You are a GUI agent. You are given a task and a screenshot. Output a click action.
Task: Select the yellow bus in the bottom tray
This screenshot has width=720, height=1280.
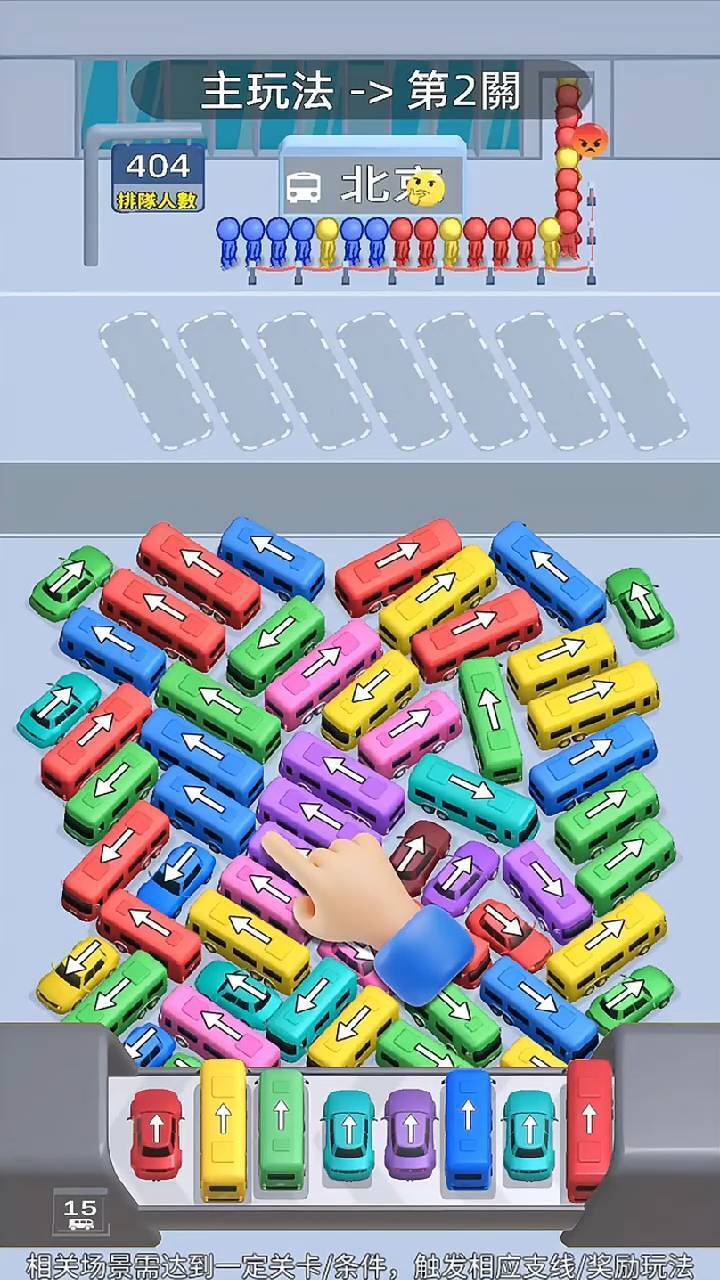tap(223, 1128)
